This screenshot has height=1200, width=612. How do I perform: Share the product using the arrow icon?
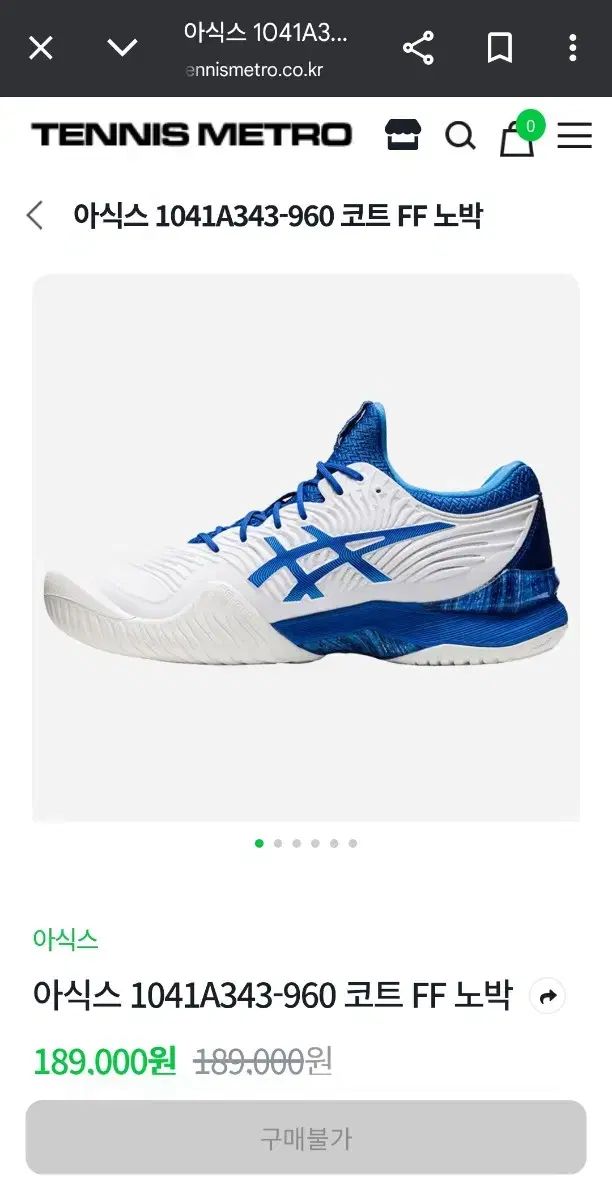tap(547, 996)
